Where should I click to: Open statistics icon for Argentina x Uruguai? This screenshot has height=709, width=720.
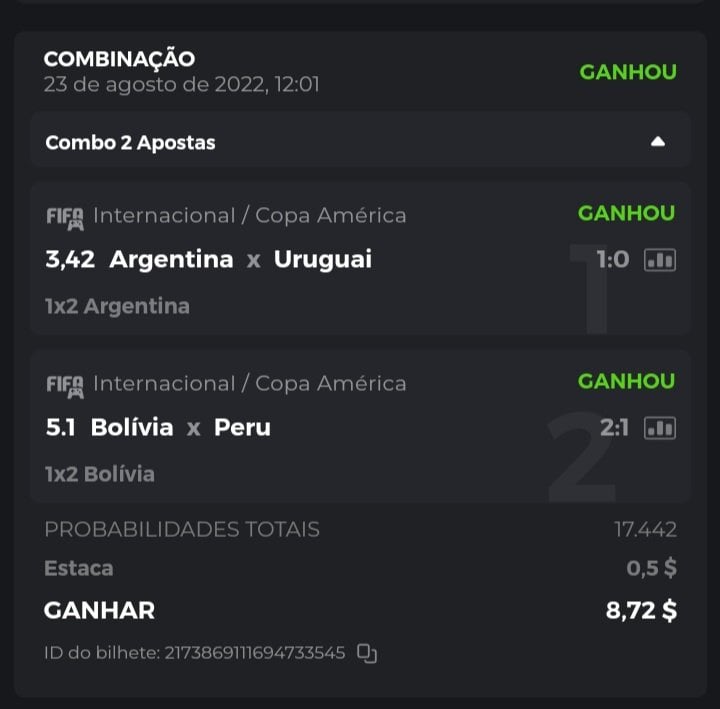tap(660, 260)
